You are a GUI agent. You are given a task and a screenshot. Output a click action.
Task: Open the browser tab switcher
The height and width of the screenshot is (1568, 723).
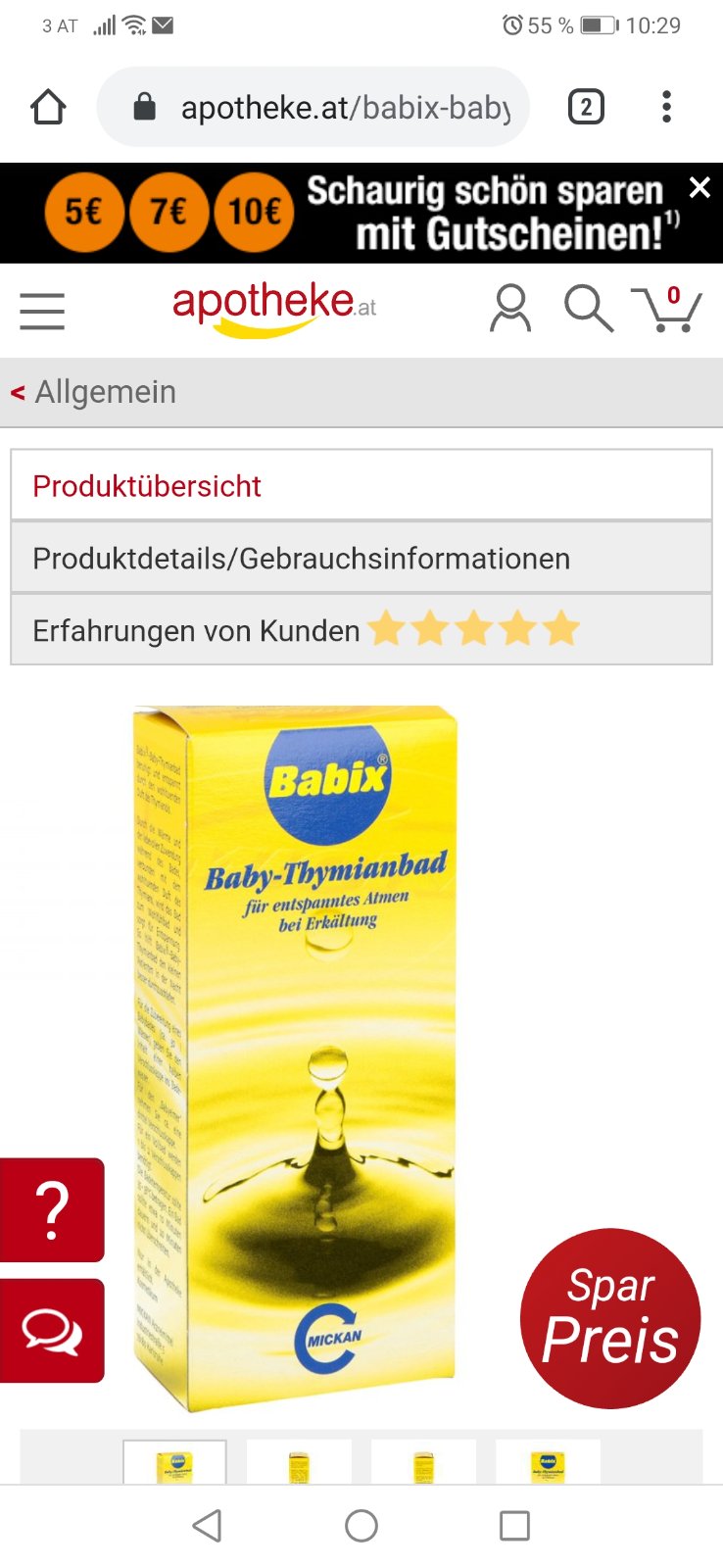pyautogui.click(x=586, y=107)
